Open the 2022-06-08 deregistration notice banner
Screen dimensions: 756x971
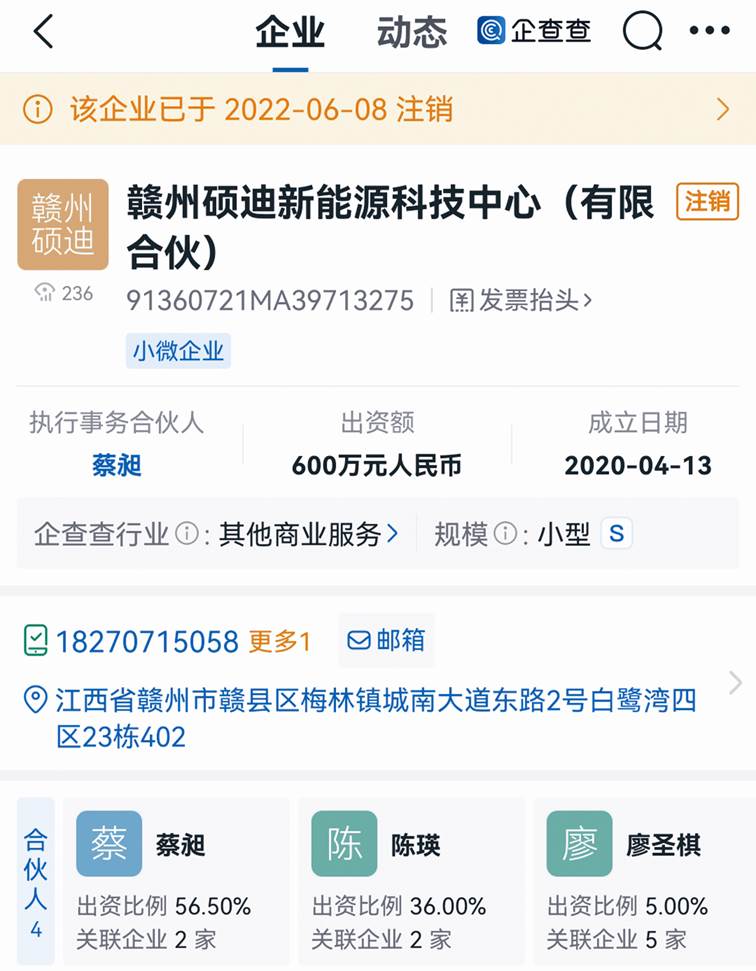click(378, 109)
